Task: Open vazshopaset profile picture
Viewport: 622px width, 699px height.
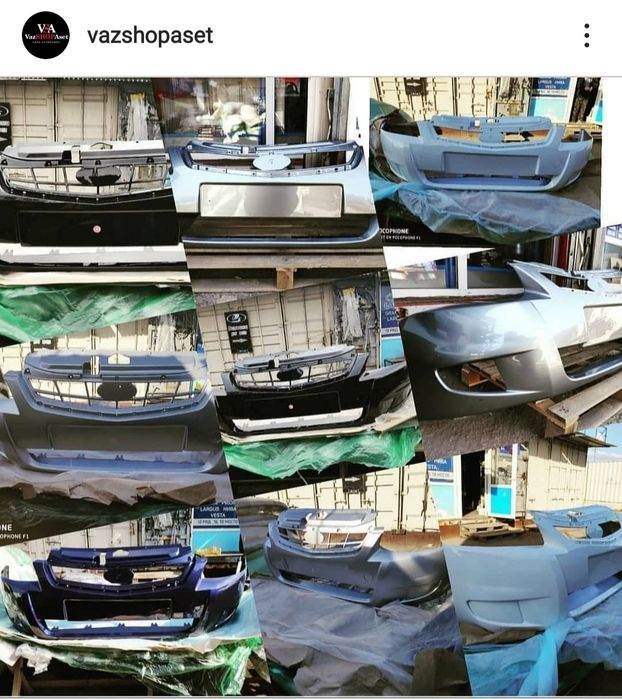Action: pyautogui.click(x=46, y=35)
